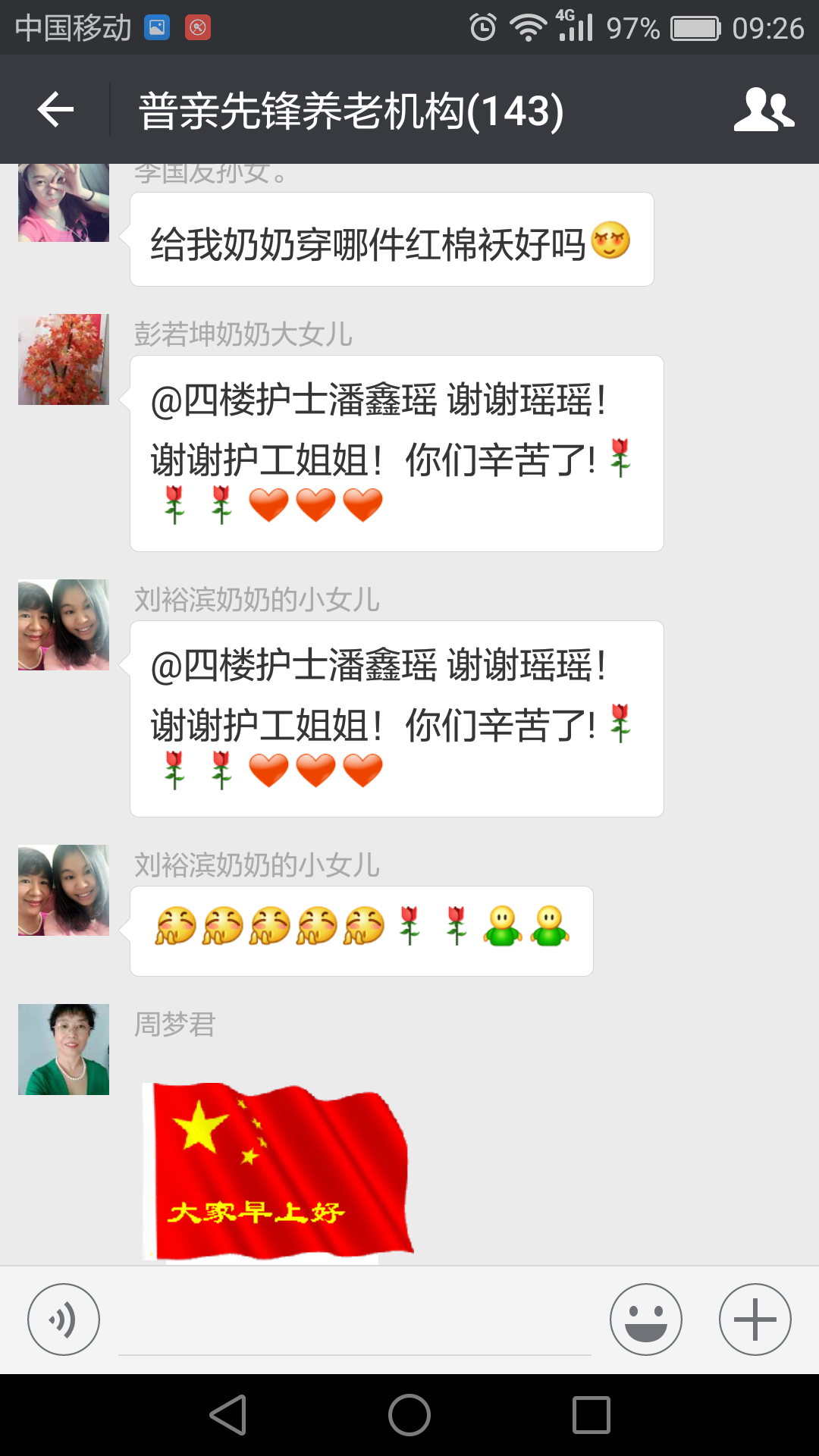
Task: Open recent apps overview
Action: (x=591, y=1415)
